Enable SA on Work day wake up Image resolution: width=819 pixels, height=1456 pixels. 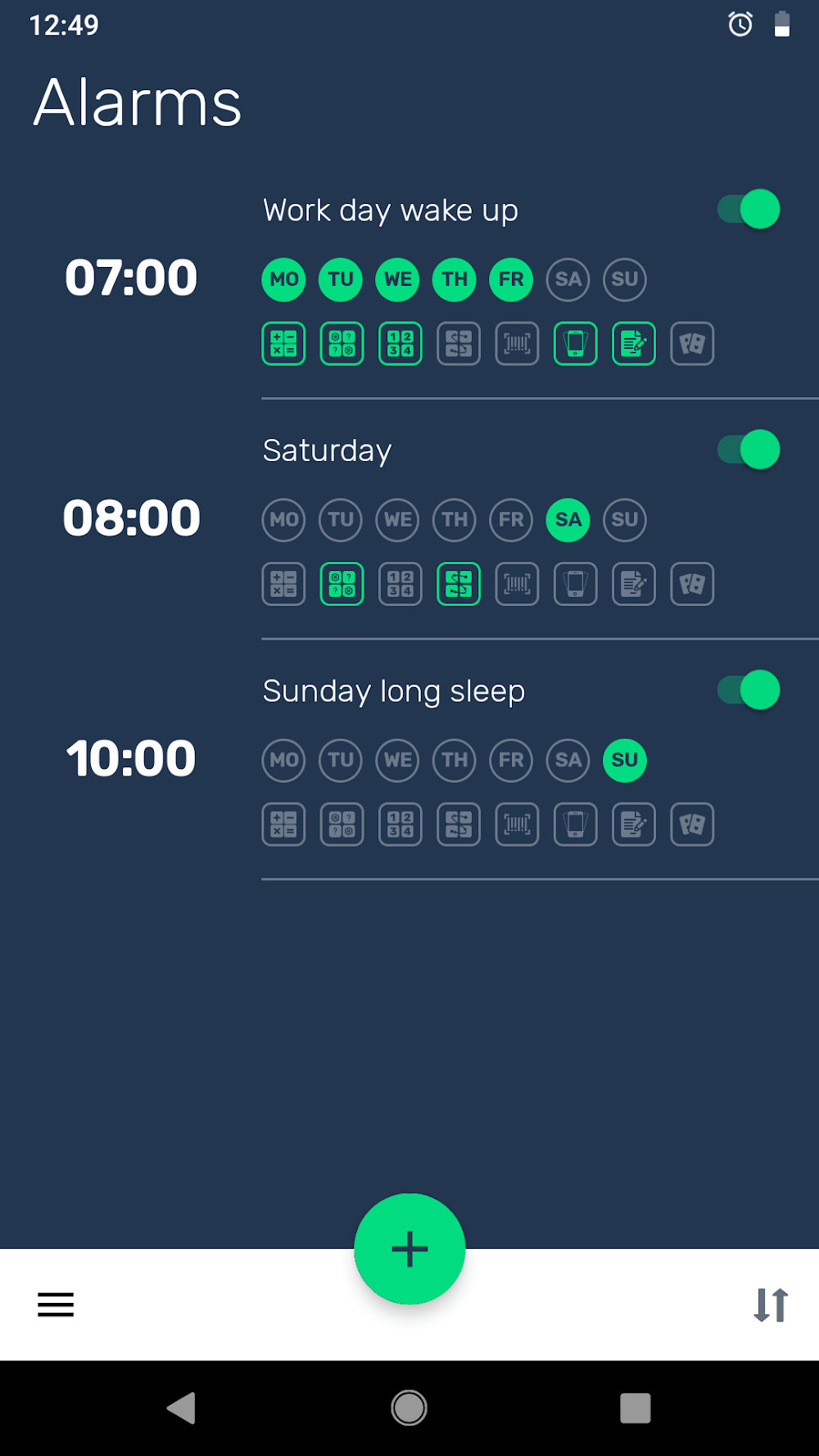click(568, 279)
